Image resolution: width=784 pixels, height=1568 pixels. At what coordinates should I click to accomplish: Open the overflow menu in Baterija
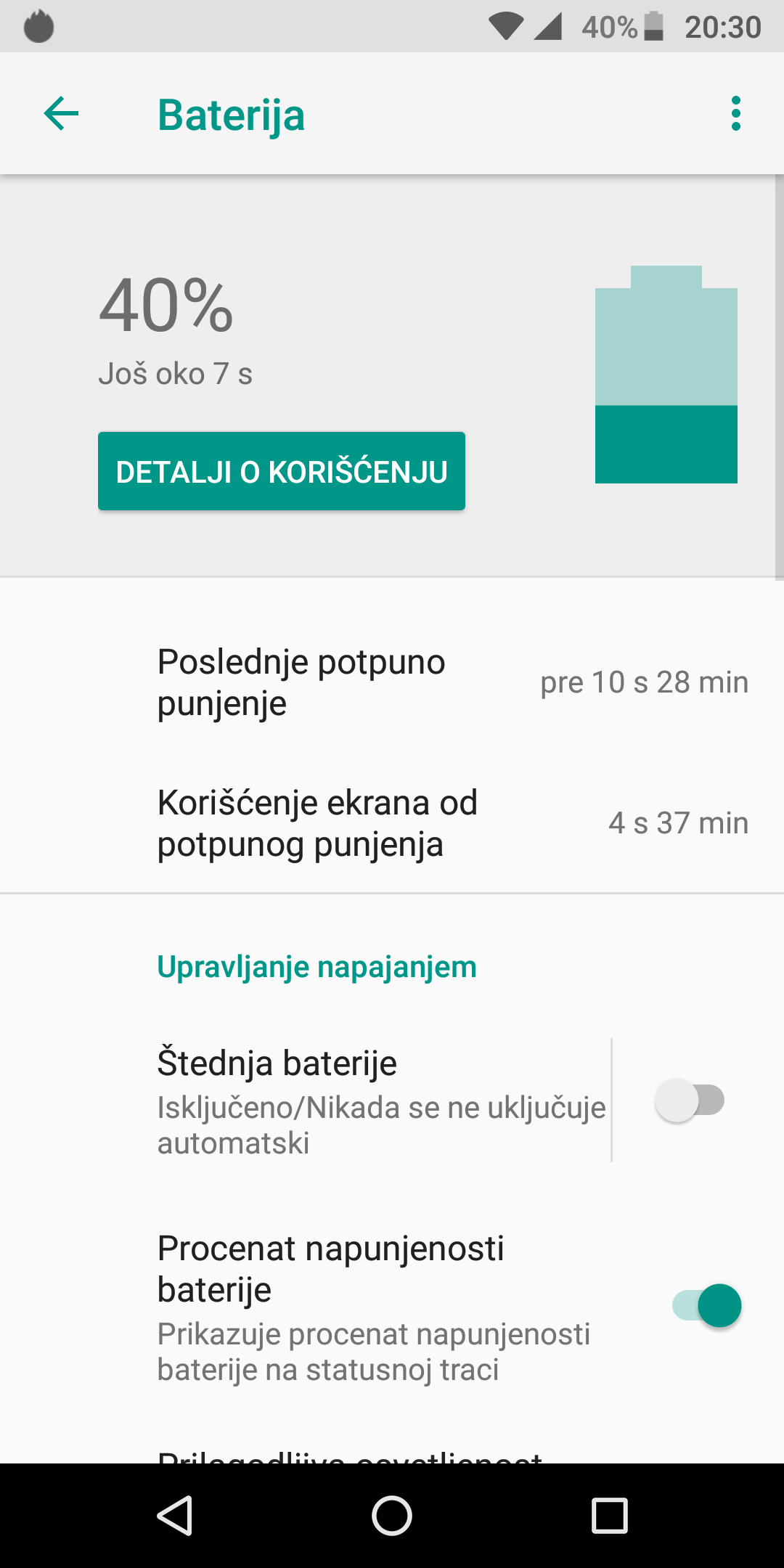click(736, 114)
